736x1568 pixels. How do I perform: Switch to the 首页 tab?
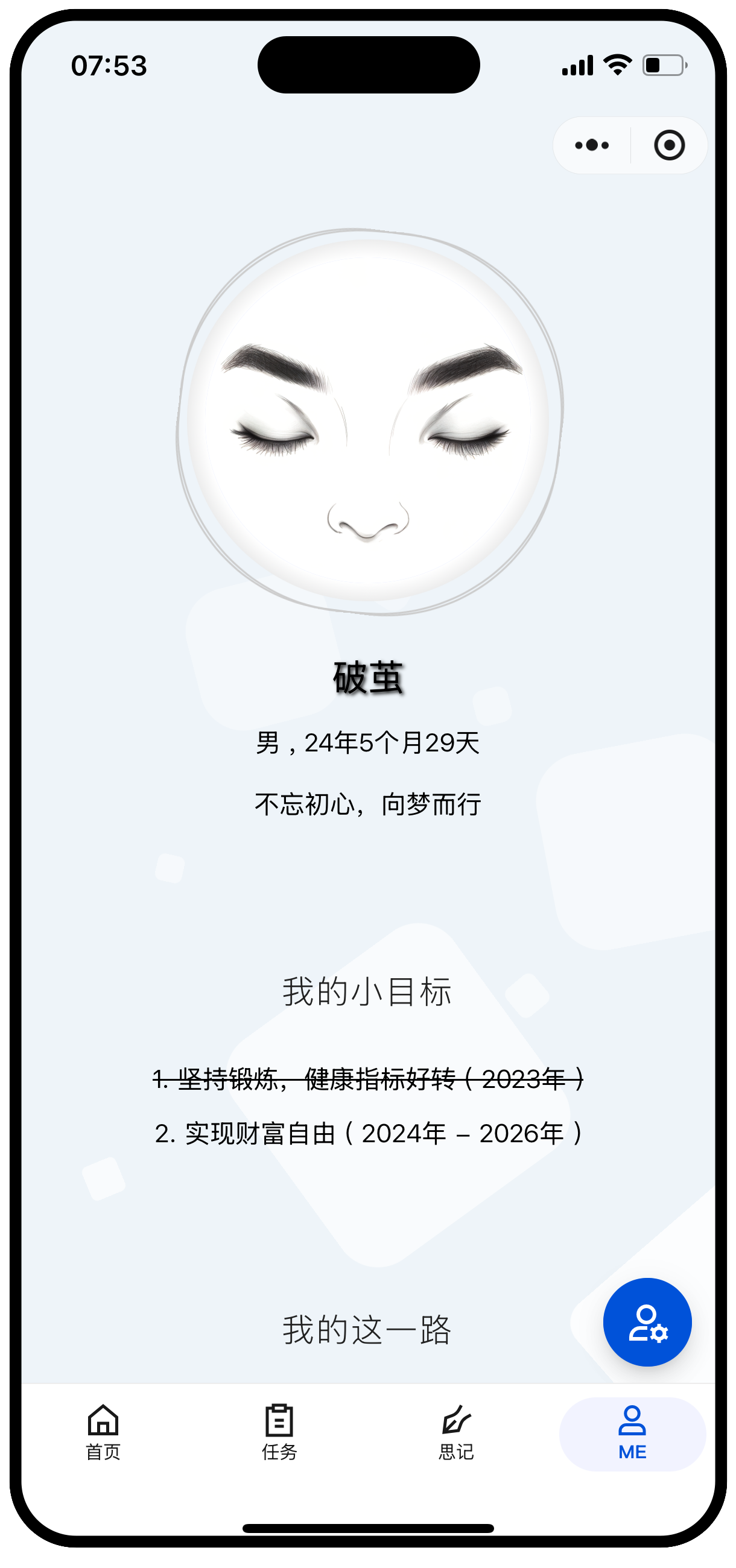tap(103, 1433)
